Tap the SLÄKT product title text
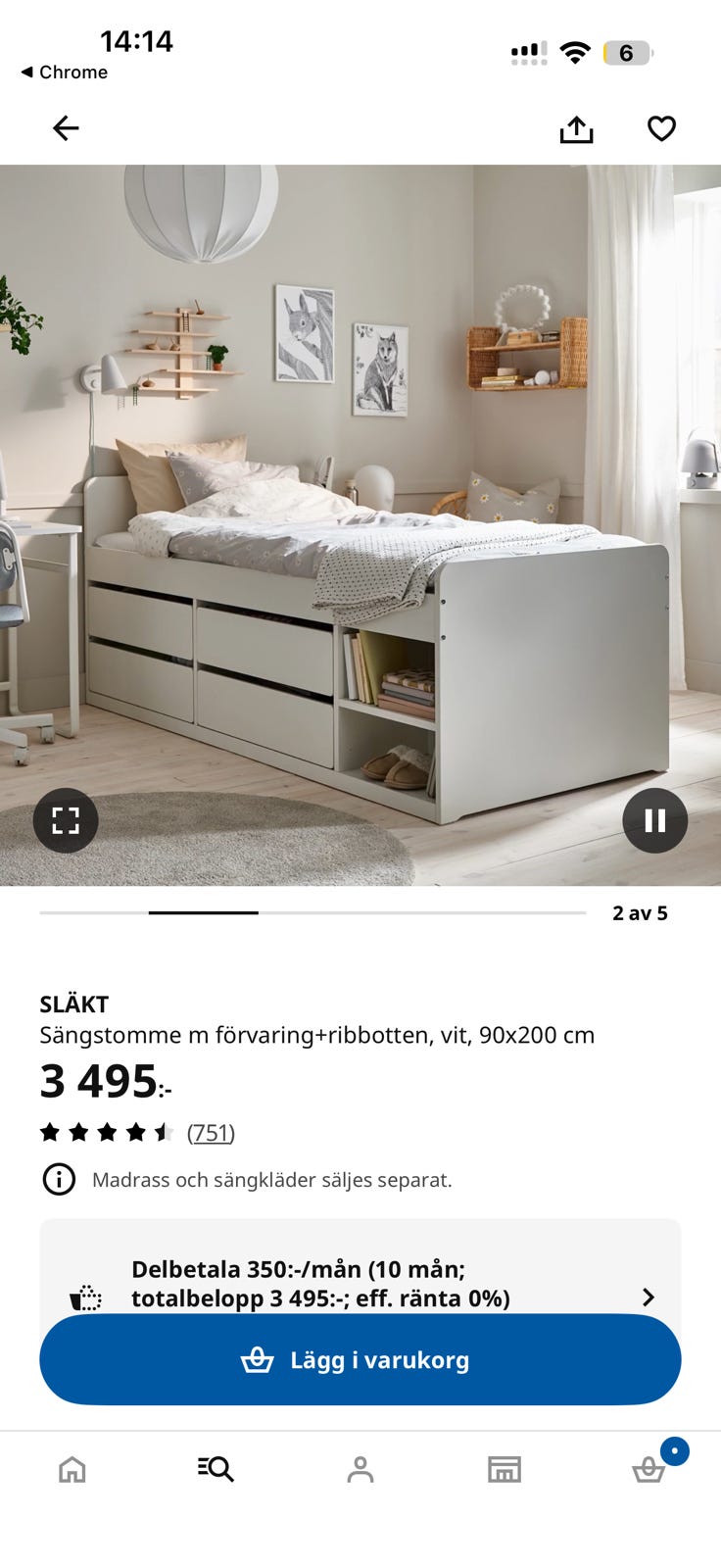Image resolution: width=721 pixels, height=1568 pixels. tap(74, 1004)
